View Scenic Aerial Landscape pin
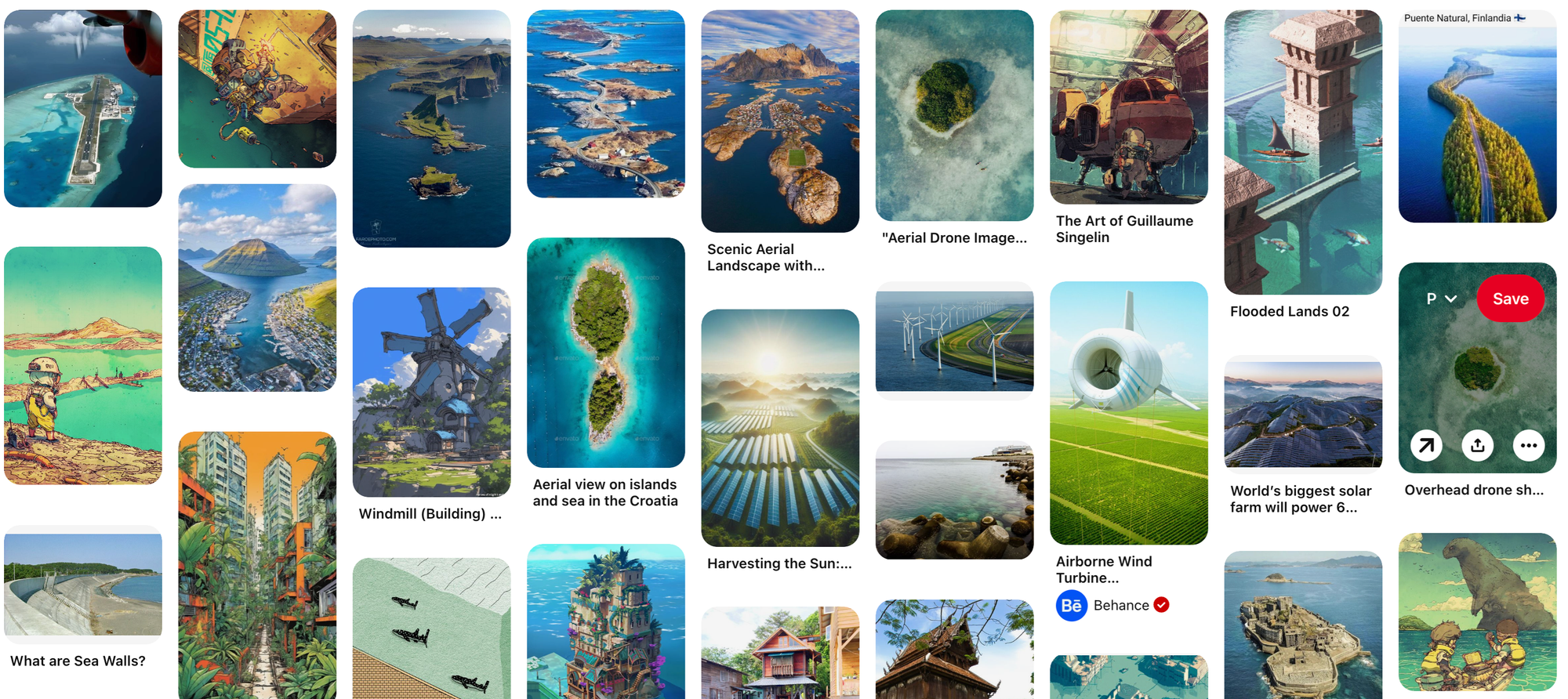Viewport: 1568px width, 699px height. tap(779, 121)
